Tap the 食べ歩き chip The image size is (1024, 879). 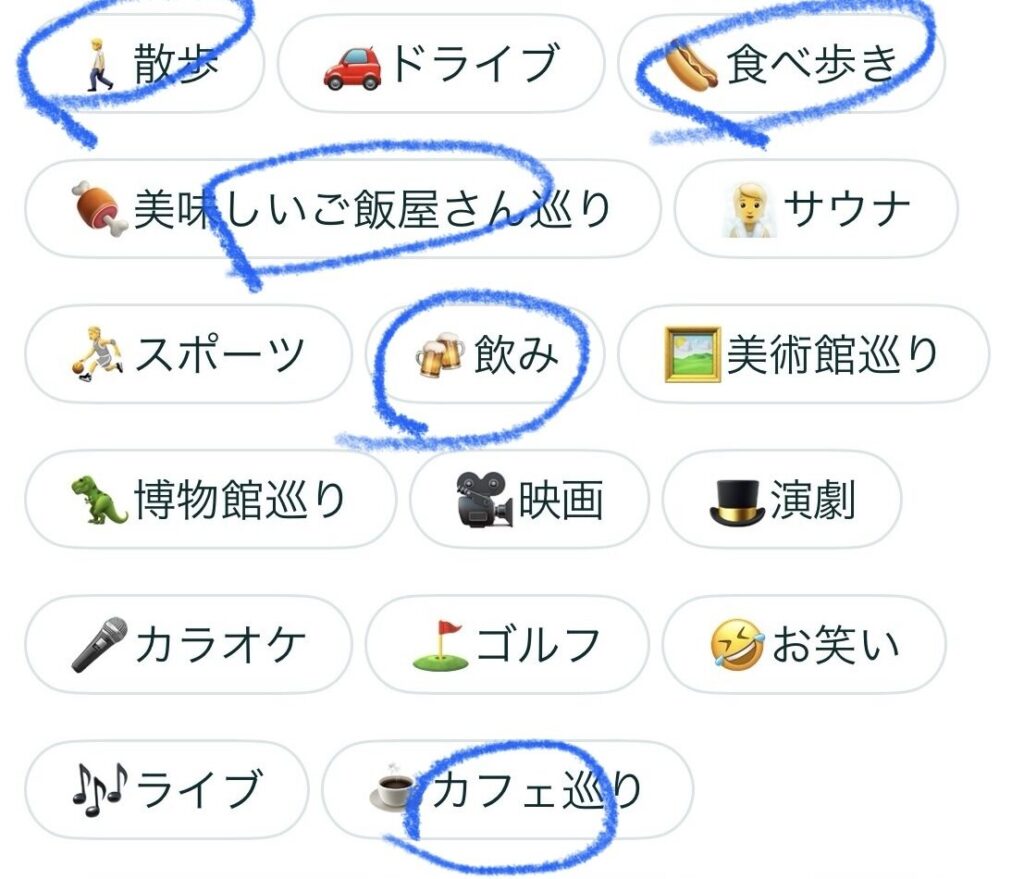click(782, 65)
